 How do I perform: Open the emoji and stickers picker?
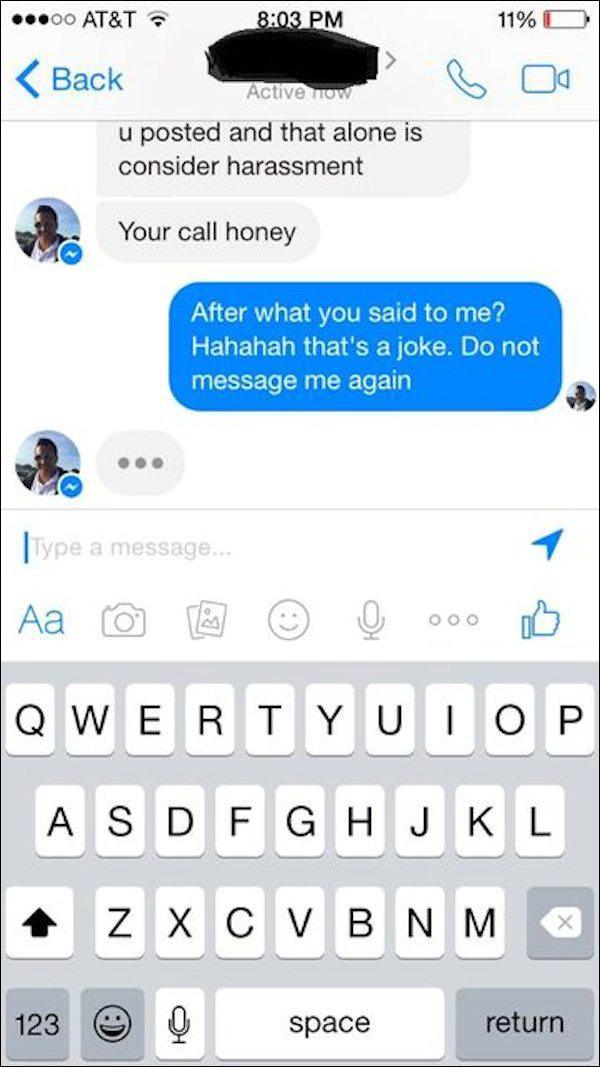tap(288, 620)
